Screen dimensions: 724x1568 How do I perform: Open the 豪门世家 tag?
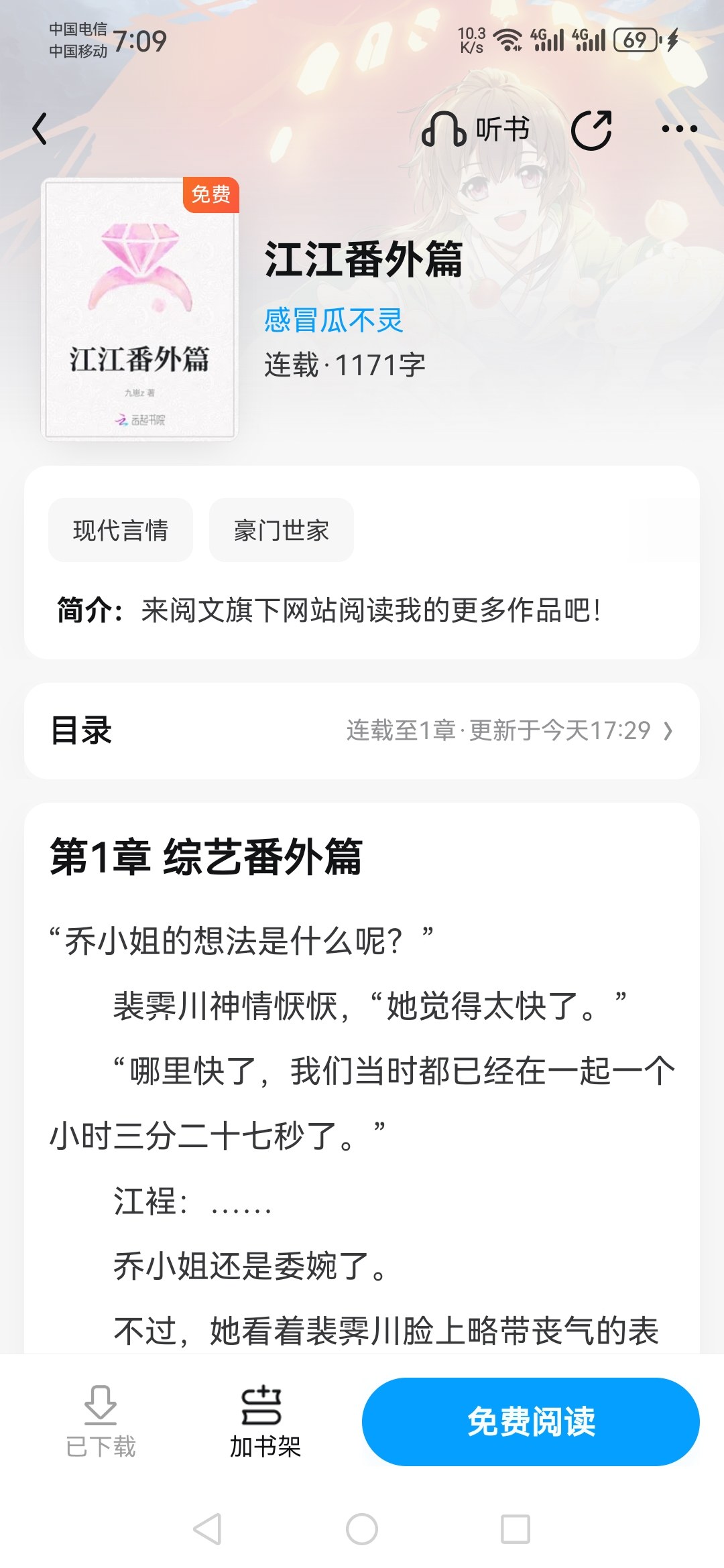click(281, 530)
